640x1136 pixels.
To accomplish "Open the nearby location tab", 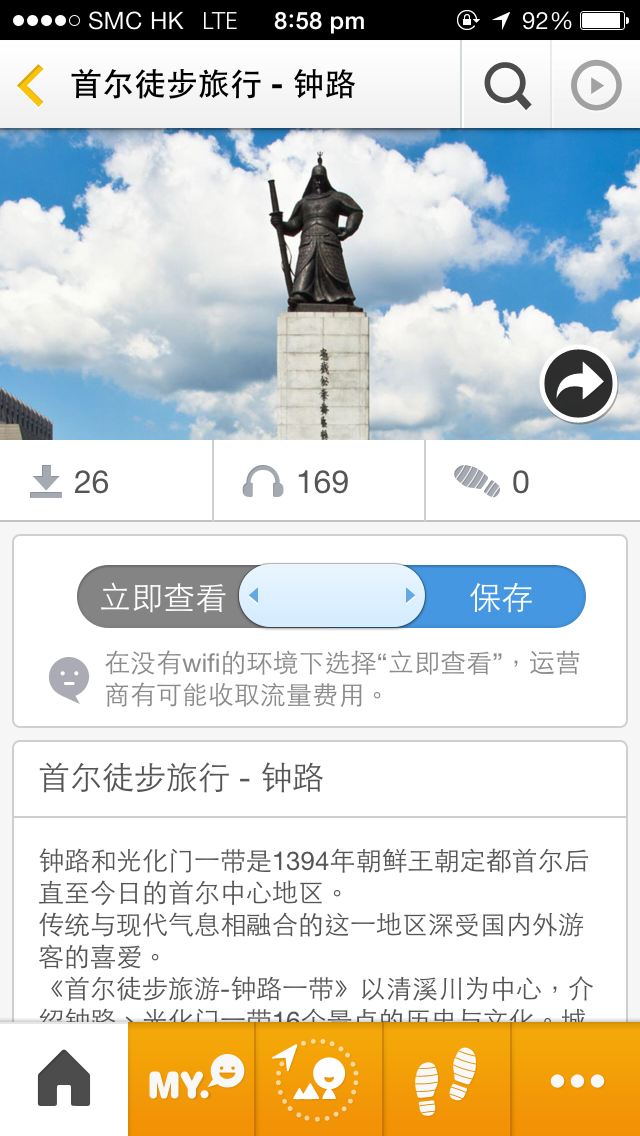I will pos(319,1079).
